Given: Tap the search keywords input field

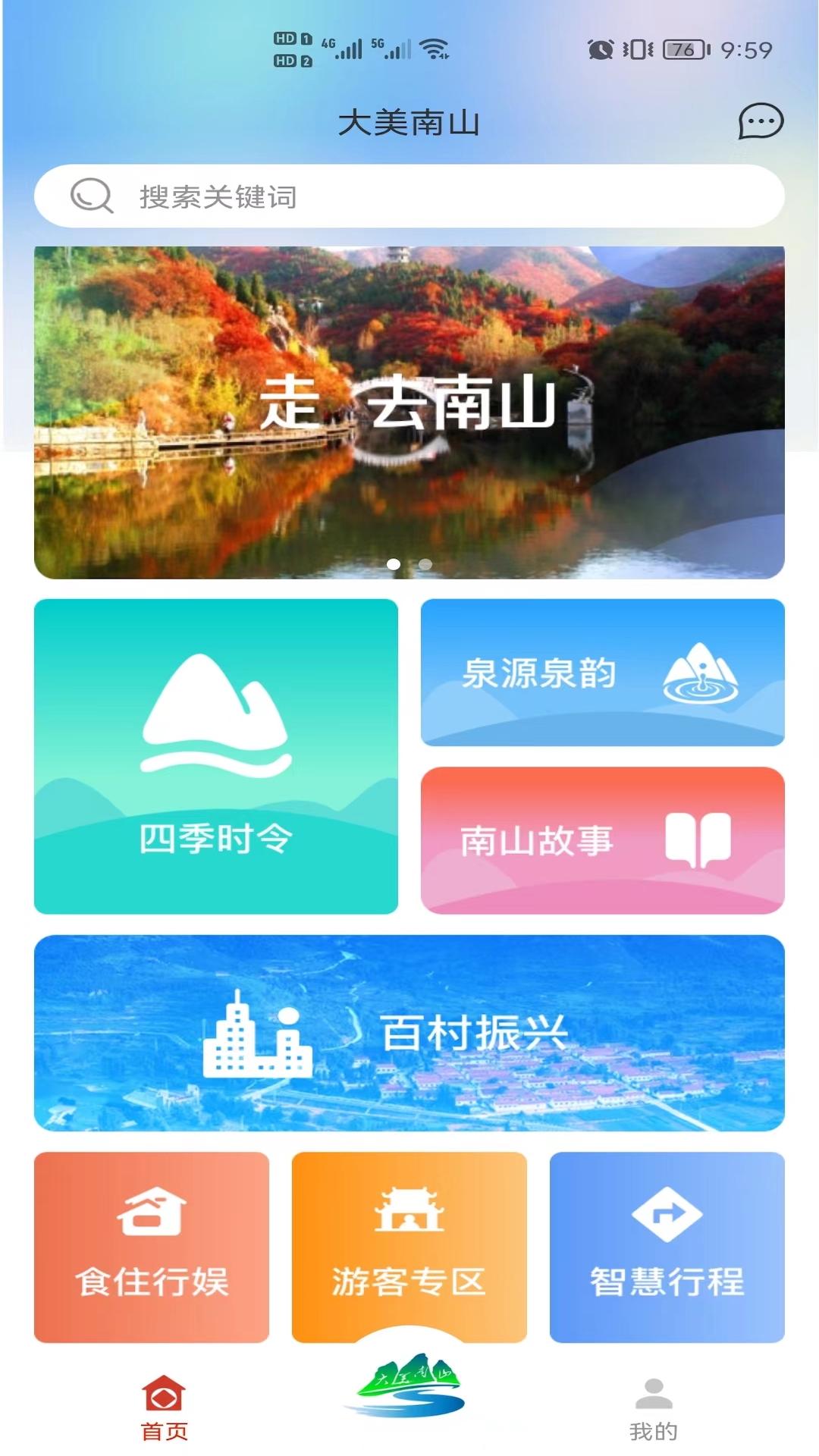Looking at the screenshot, I should coord(409,196).
